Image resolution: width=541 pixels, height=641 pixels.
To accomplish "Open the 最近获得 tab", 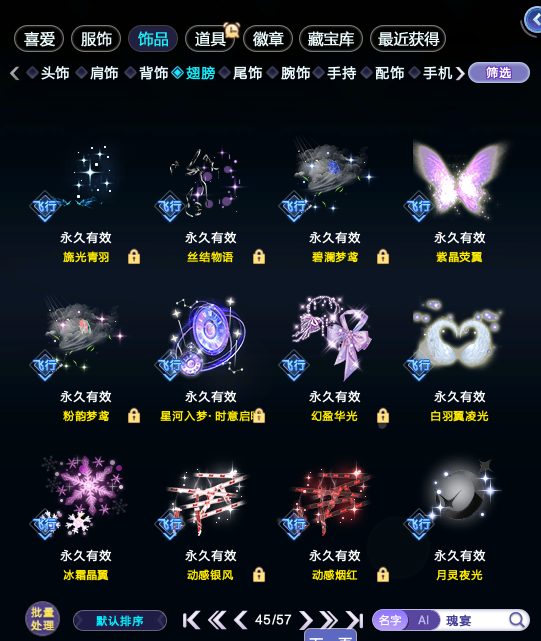I will tap(408, 39).
